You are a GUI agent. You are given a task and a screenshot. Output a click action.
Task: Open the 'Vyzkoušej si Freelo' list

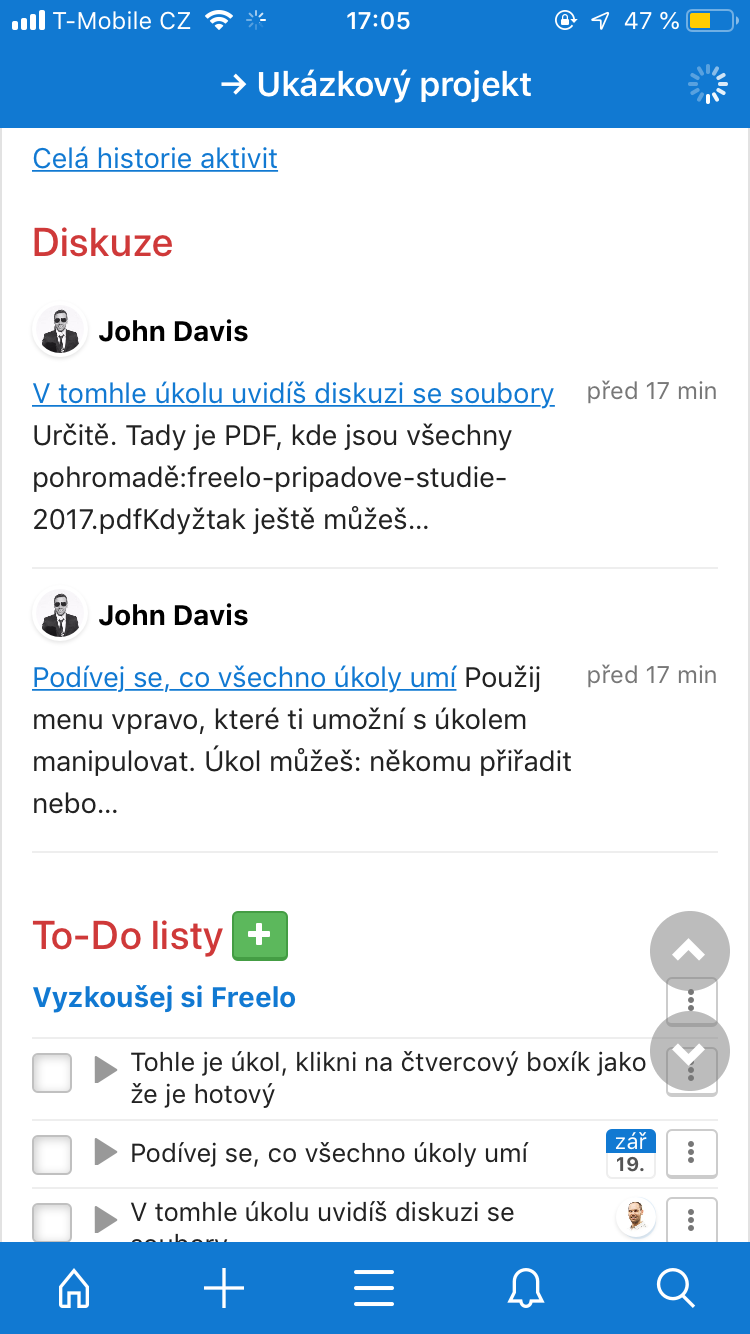(x=163, y=997)
